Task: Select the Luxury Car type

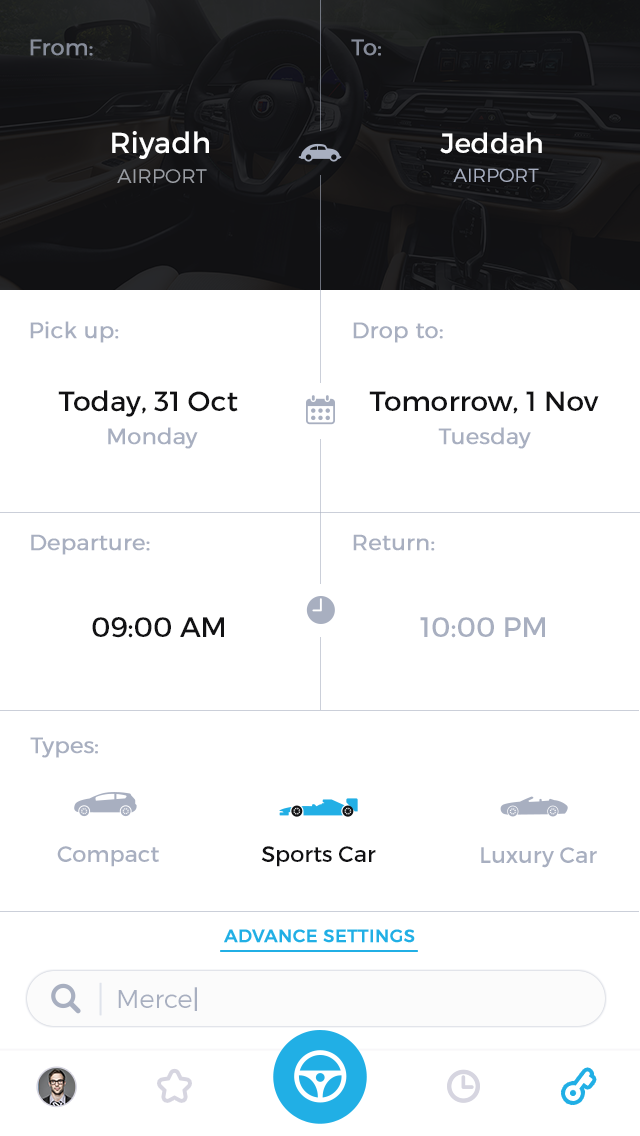Action: (537, 826)
